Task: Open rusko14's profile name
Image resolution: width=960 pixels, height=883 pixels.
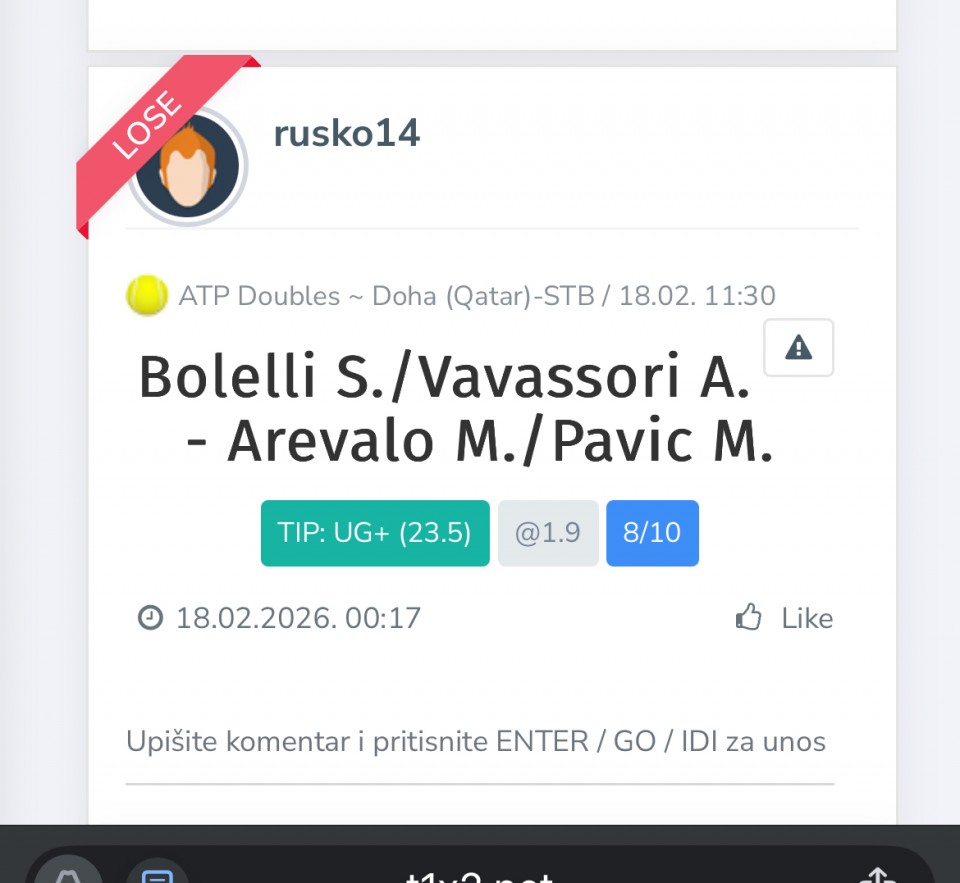Action: click(x=347, y=133)
